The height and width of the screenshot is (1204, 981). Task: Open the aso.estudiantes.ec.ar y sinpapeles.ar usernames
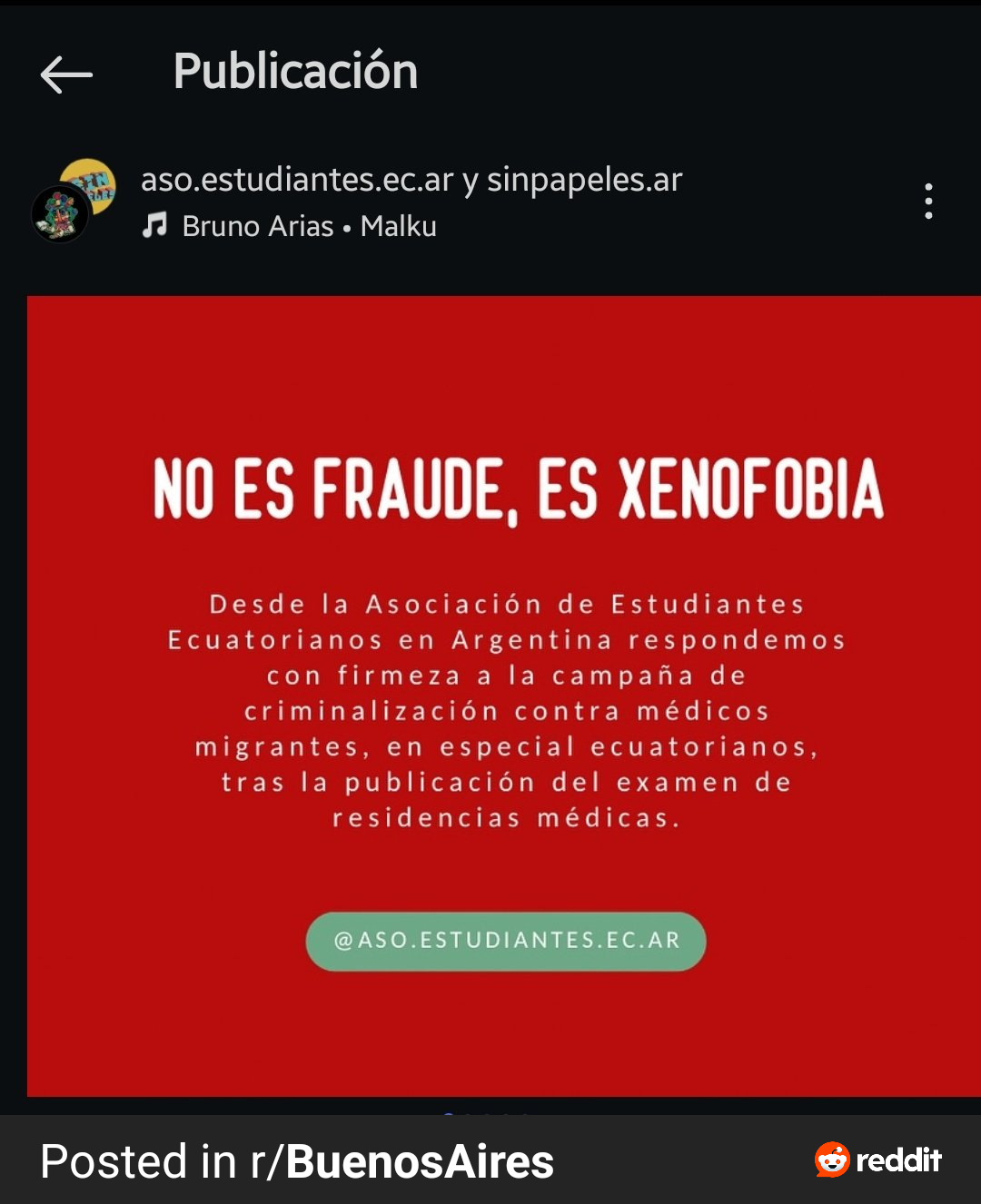(411, 179)
